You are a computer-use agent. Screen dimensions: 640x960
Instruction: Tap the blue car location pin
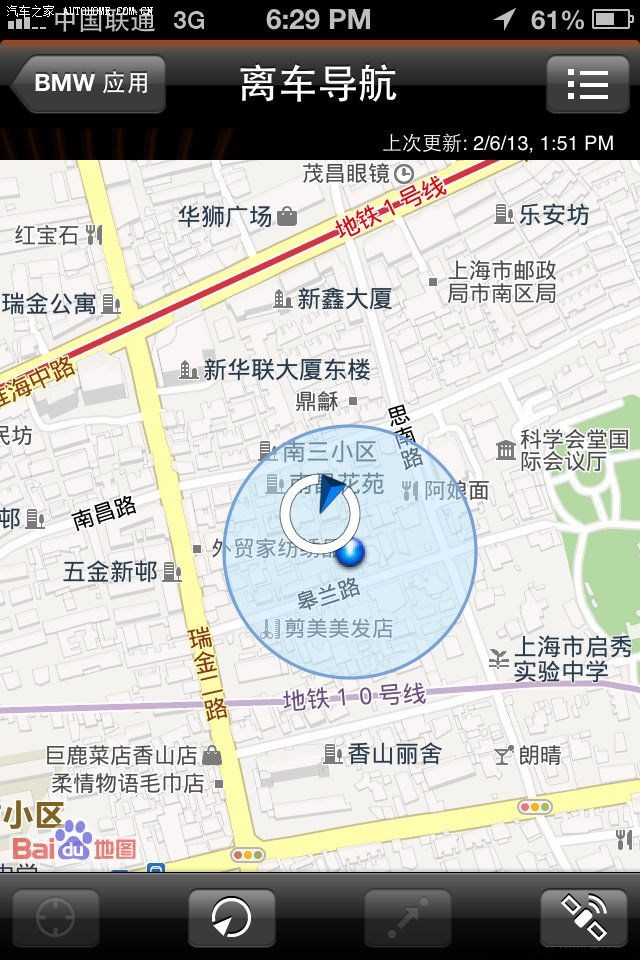pyautogui.click(x=350, y=552)
